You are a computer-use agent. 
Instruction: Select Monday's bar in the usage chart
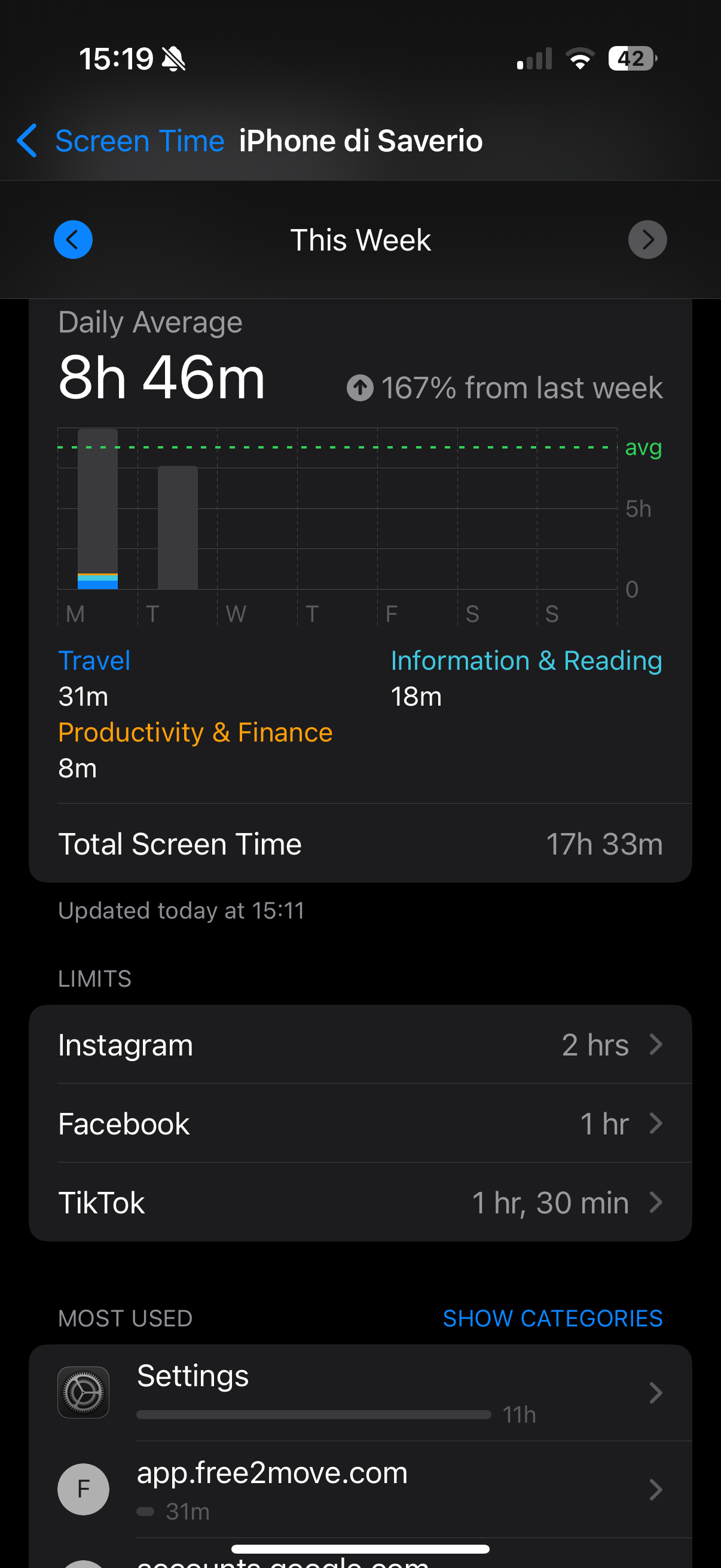pyautogui.click(x=97, y=510)
